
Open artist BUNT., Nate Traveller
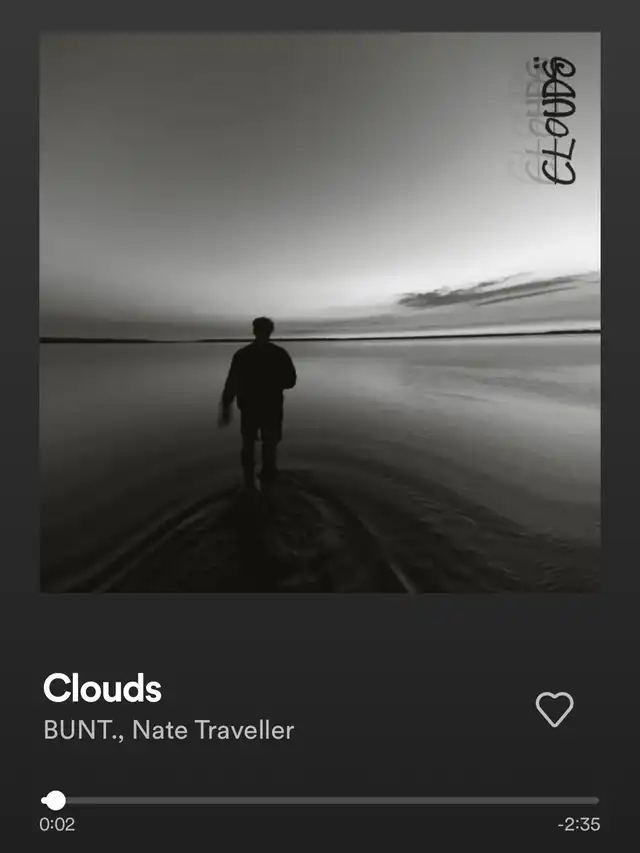(x=169, y=730)
